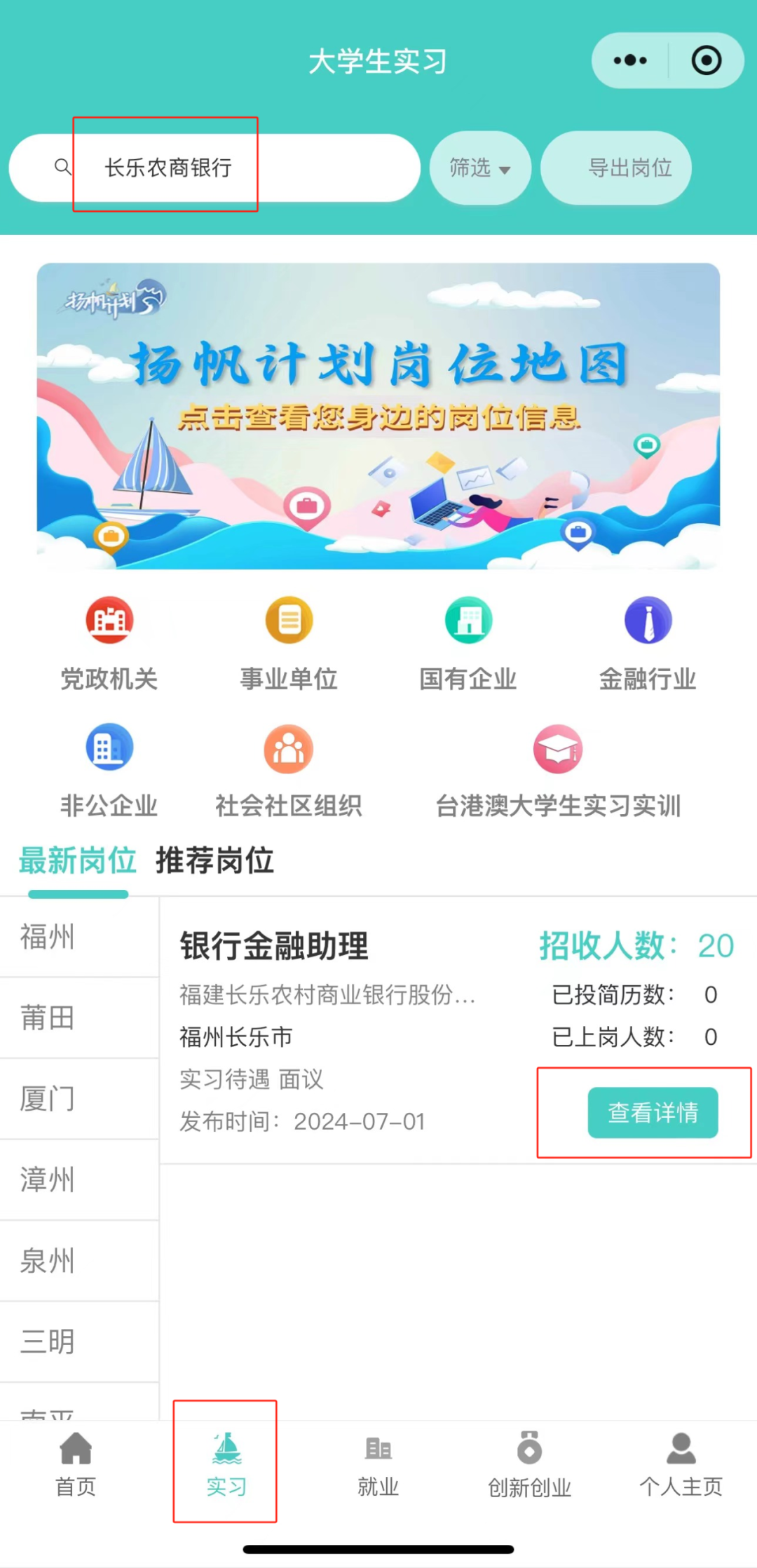Viewport: 757px width, 1568px height.
Task: Switch to the 推荐岗位 tab
Action: coord(215,861)
